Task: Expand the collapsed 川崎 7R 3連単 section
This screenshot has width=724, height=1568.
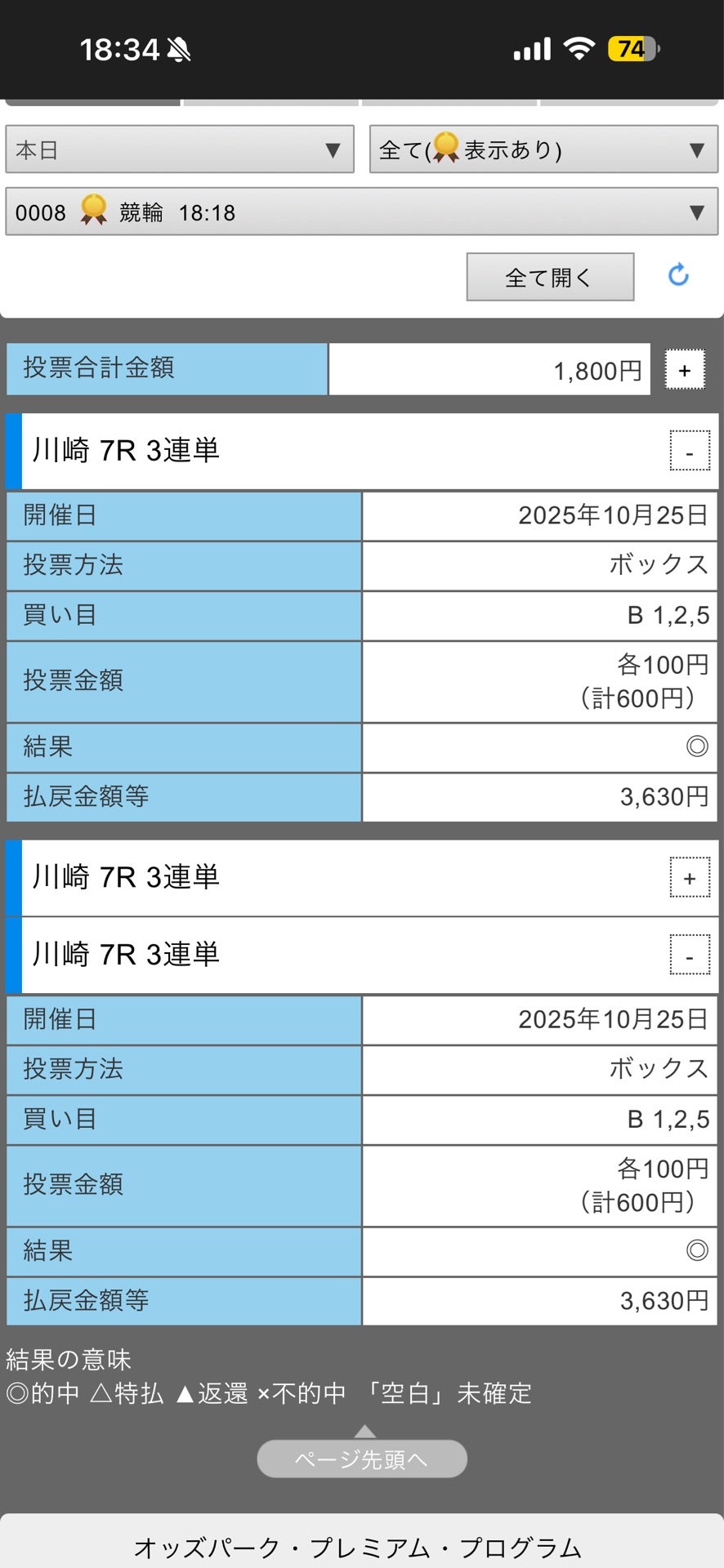Action: [x=690, y=879]
